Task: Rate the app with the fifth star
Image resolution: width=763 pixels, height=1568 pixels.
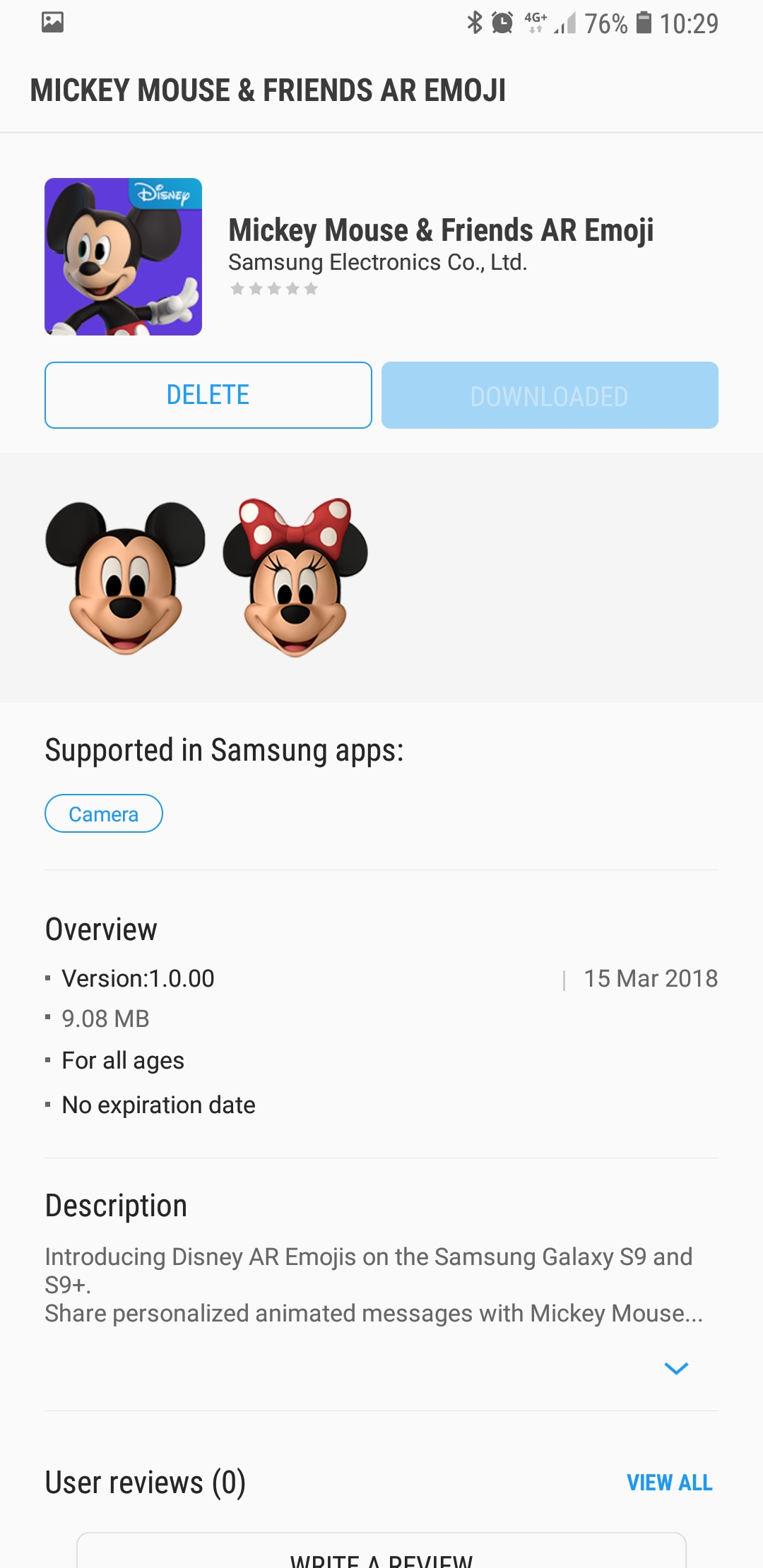Action: (x=309, y=289)
